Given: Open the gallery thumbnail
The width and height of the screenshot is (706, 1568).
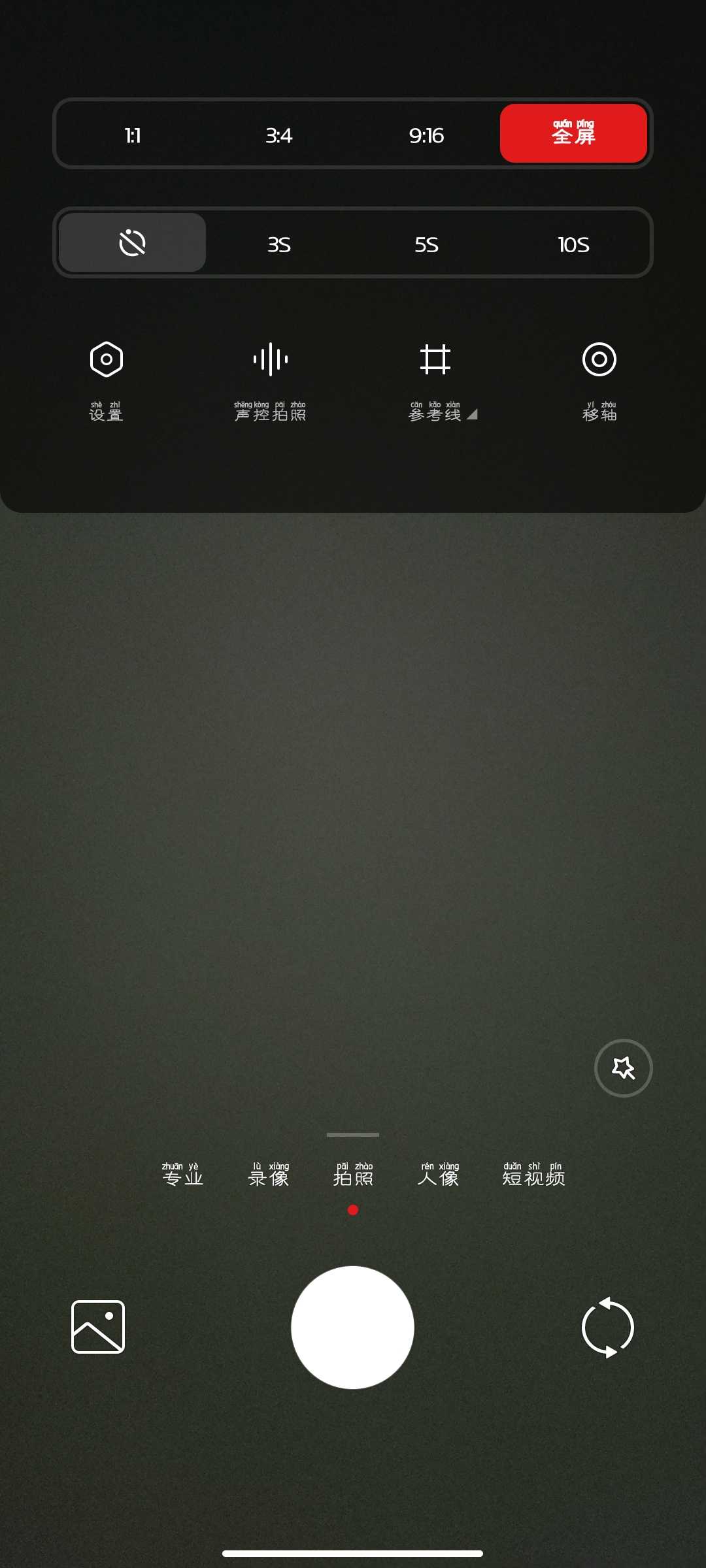Looking at the screenshot, I should (98, 1327).
